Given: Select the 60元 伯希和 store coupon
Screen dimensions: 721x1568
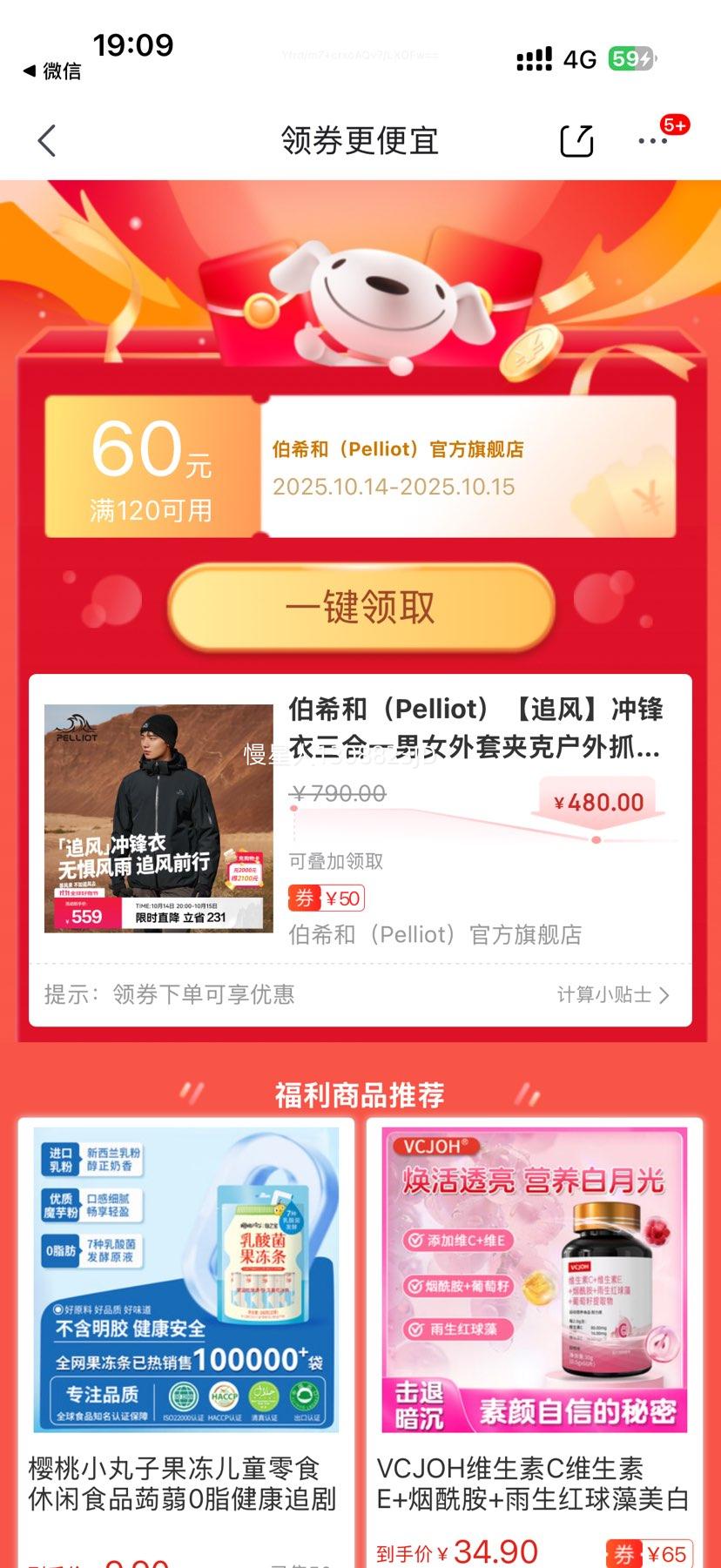Looking at the screenshot, I should 360,467.
